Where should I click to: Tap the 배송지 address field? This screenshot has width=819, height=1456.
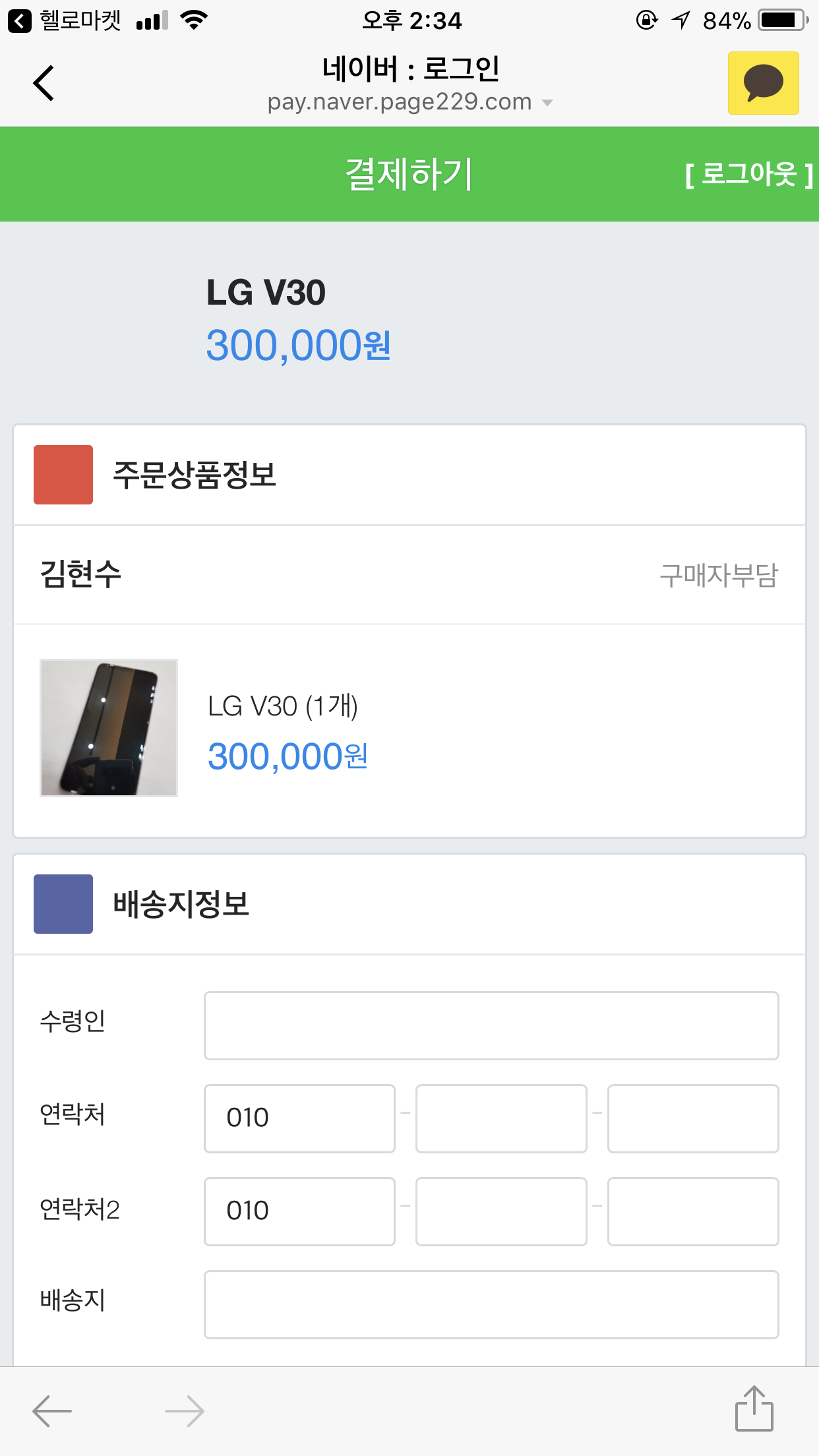(491, 1304)
